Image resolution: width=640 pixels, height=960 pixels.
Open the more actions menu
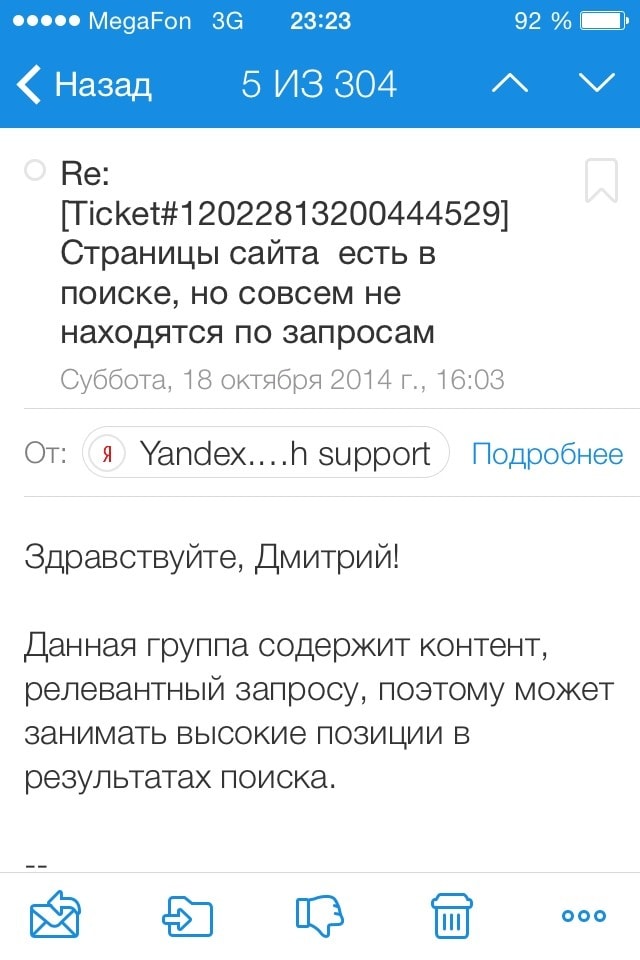tap(584, 914)
